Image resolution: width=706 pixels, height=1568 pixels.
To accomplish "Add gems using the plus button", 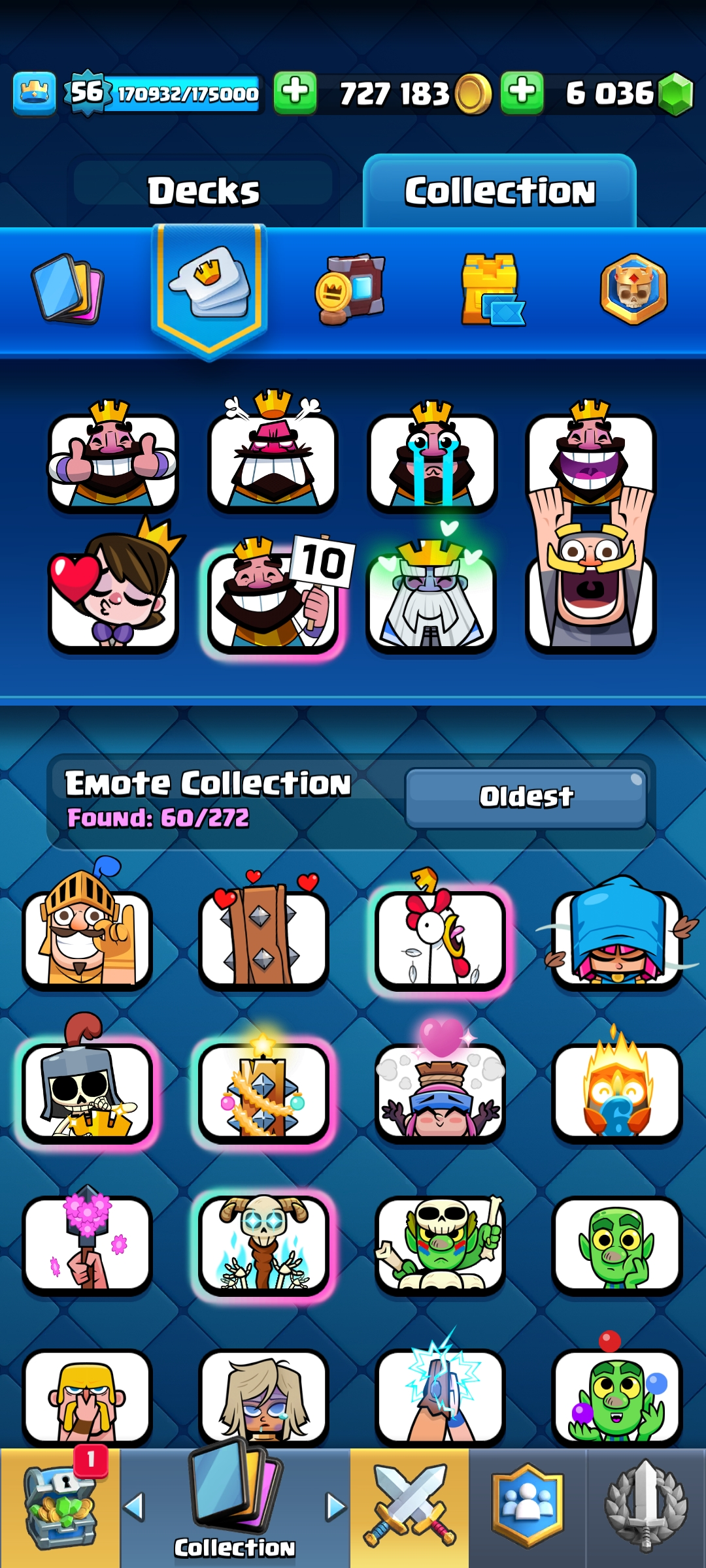I will 522,93.
